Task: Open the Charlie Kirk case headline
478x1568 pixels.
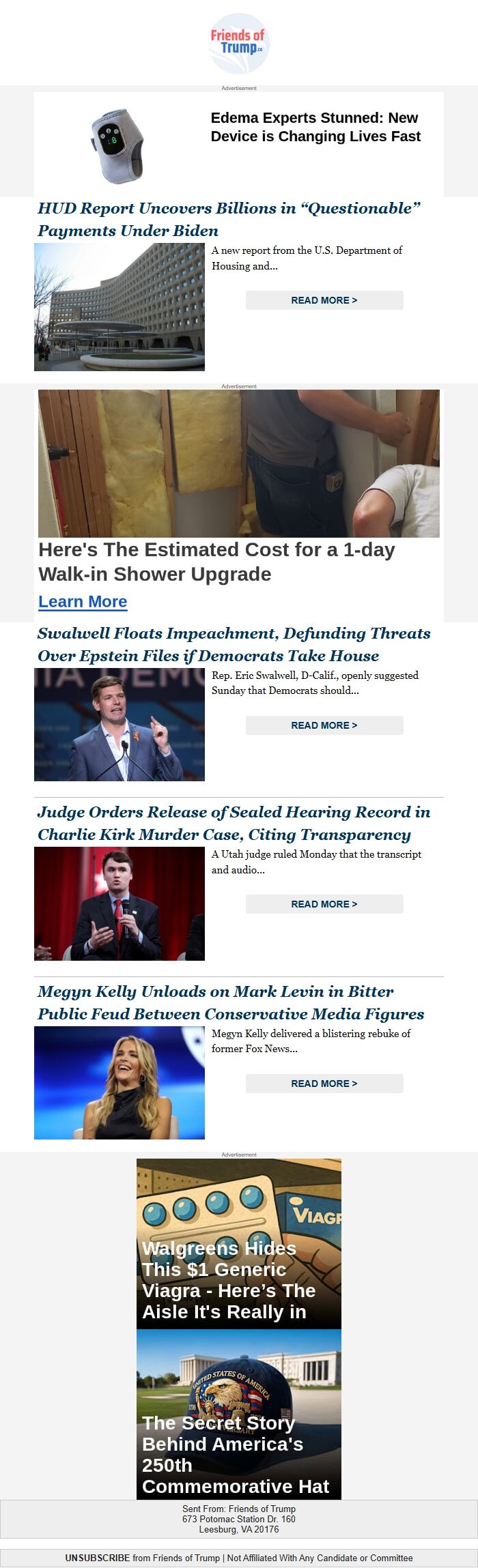Action: [234, 823]
